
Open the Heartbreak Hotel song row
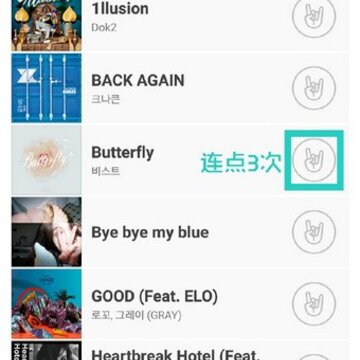180,351
